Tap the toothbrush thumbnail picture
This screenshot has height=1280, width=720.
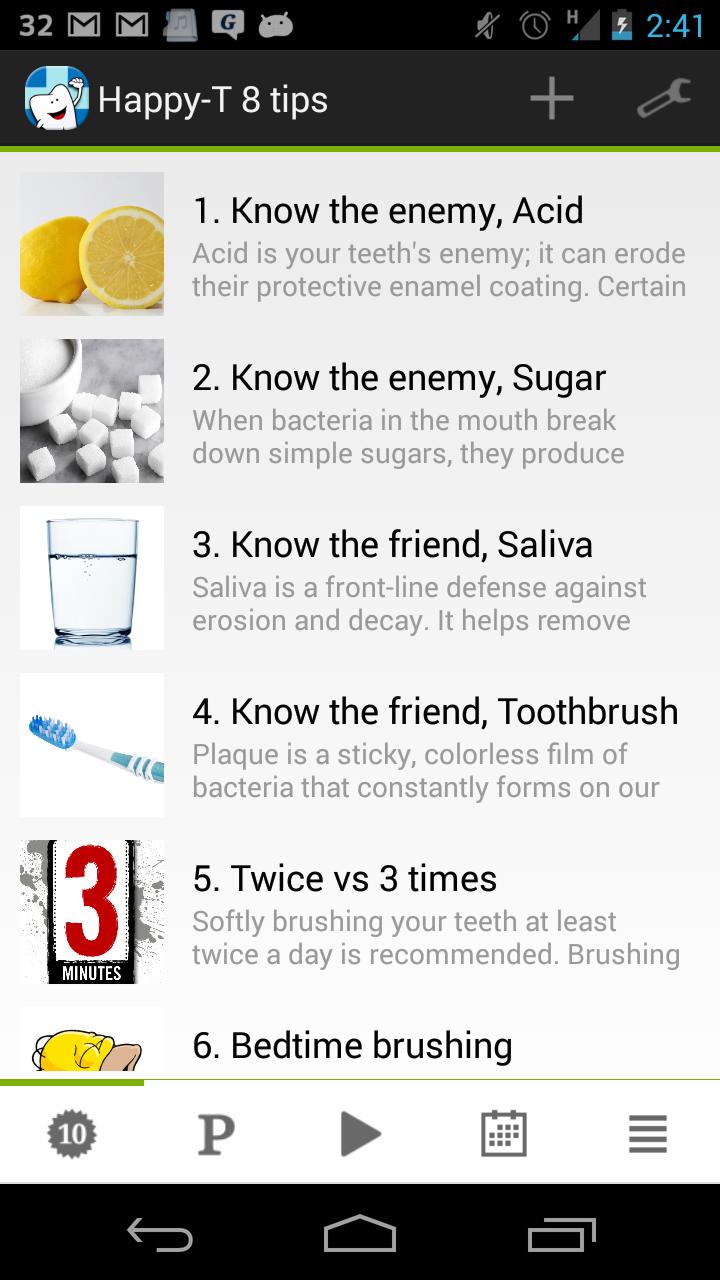91,744
